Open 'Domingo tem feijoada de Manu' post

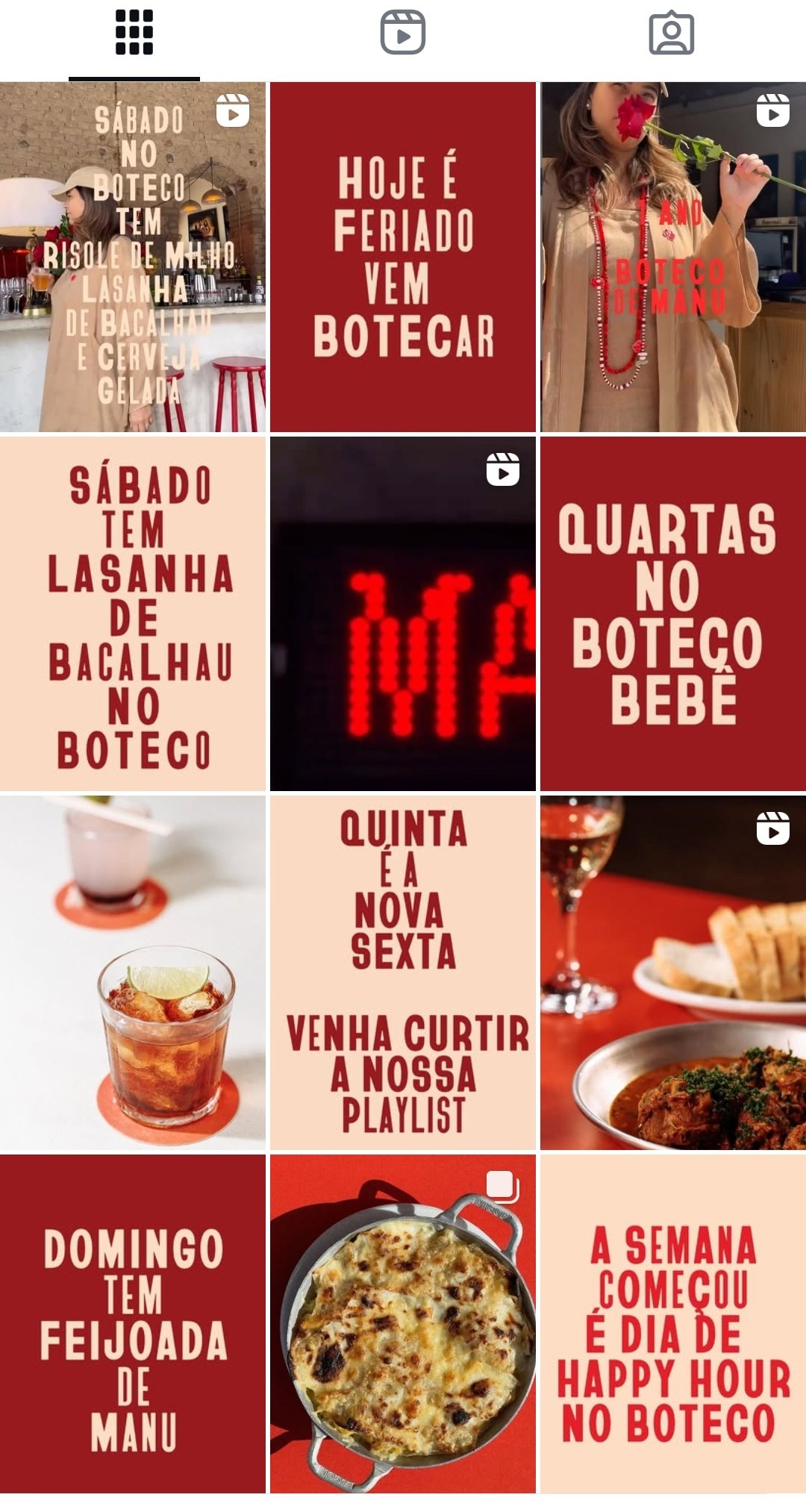[x=133, y=1324]
